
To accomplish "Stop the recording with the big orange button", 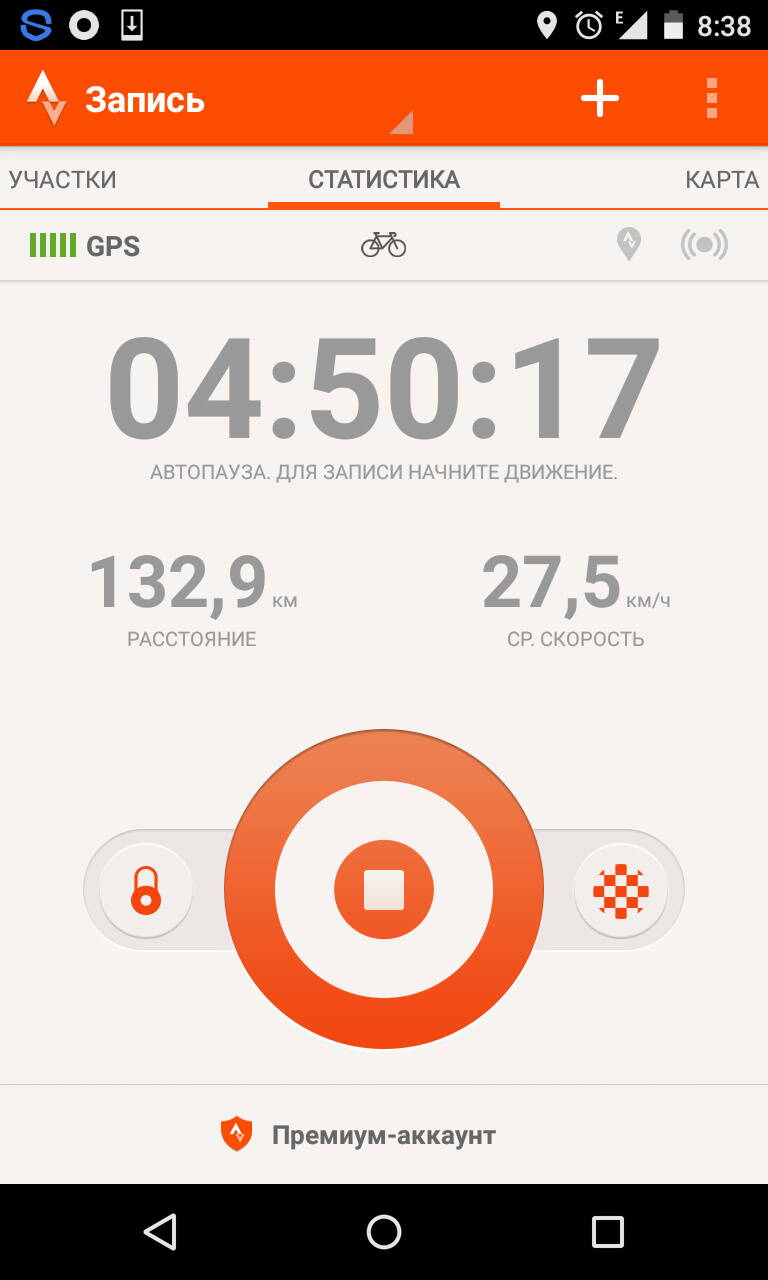I will click(x=384, y=889).
